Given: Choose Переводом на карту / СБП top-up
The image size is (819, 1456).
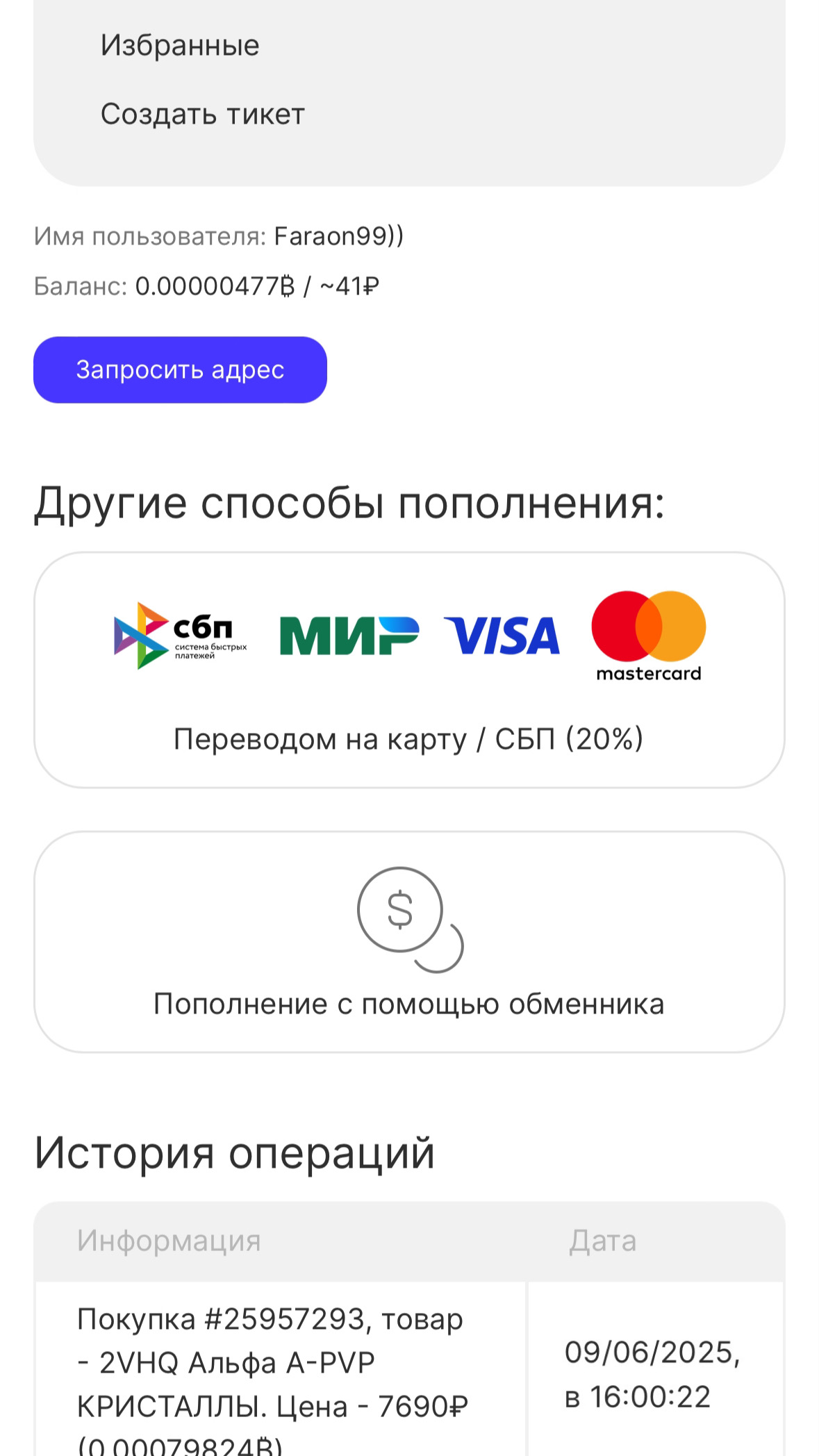Looking at the screenshot, I should pos(409,670).
